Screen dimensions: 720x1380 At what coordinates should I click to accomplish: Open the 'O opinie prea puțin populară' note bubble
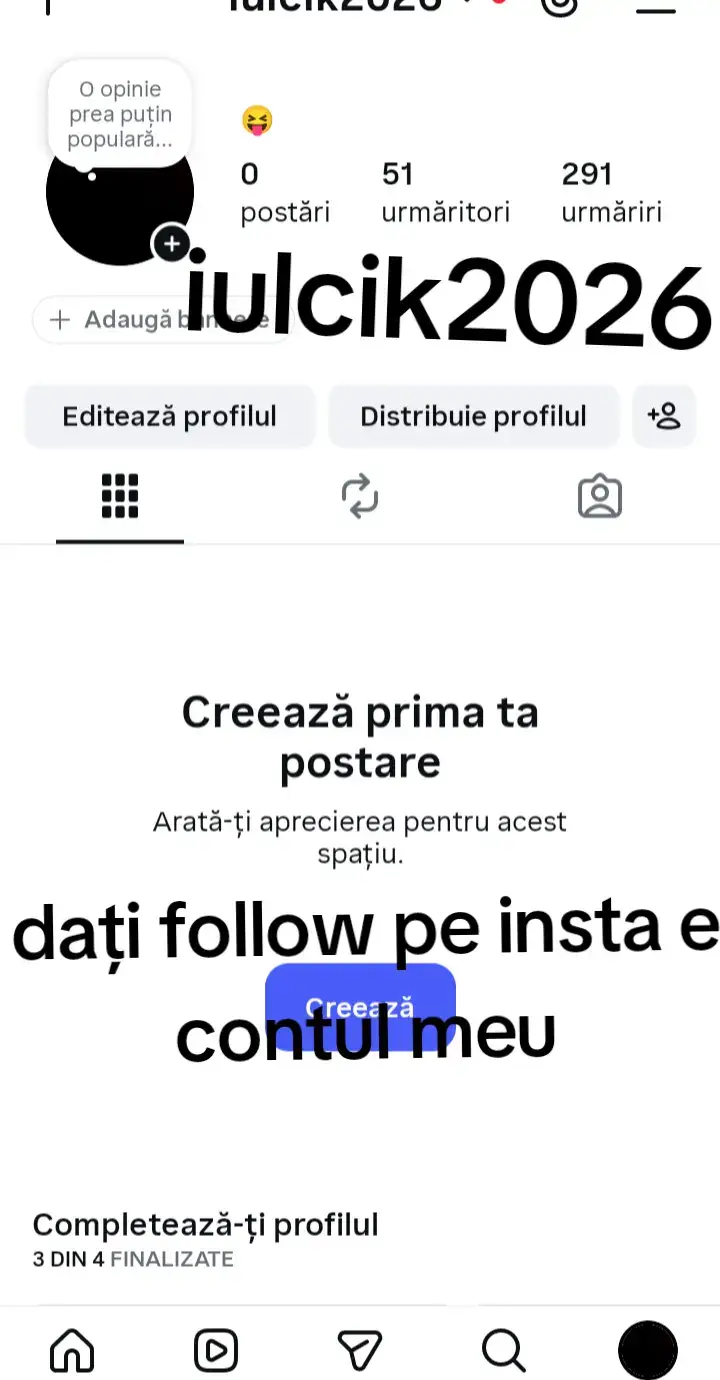[x=120, y=113]
